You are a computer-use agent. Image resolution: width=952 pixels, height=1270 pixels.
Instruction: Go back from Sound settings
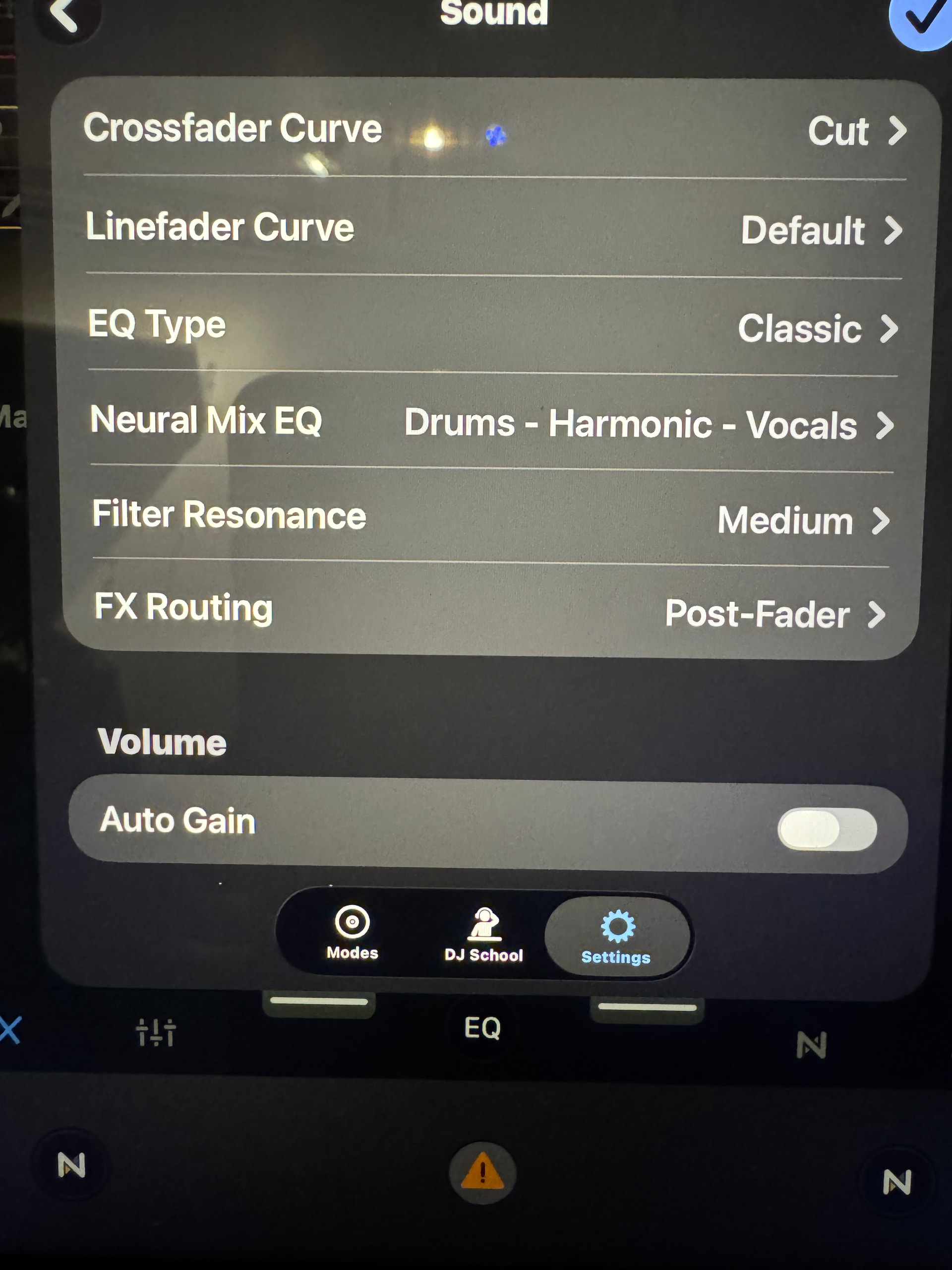click(x=64, y=14)
